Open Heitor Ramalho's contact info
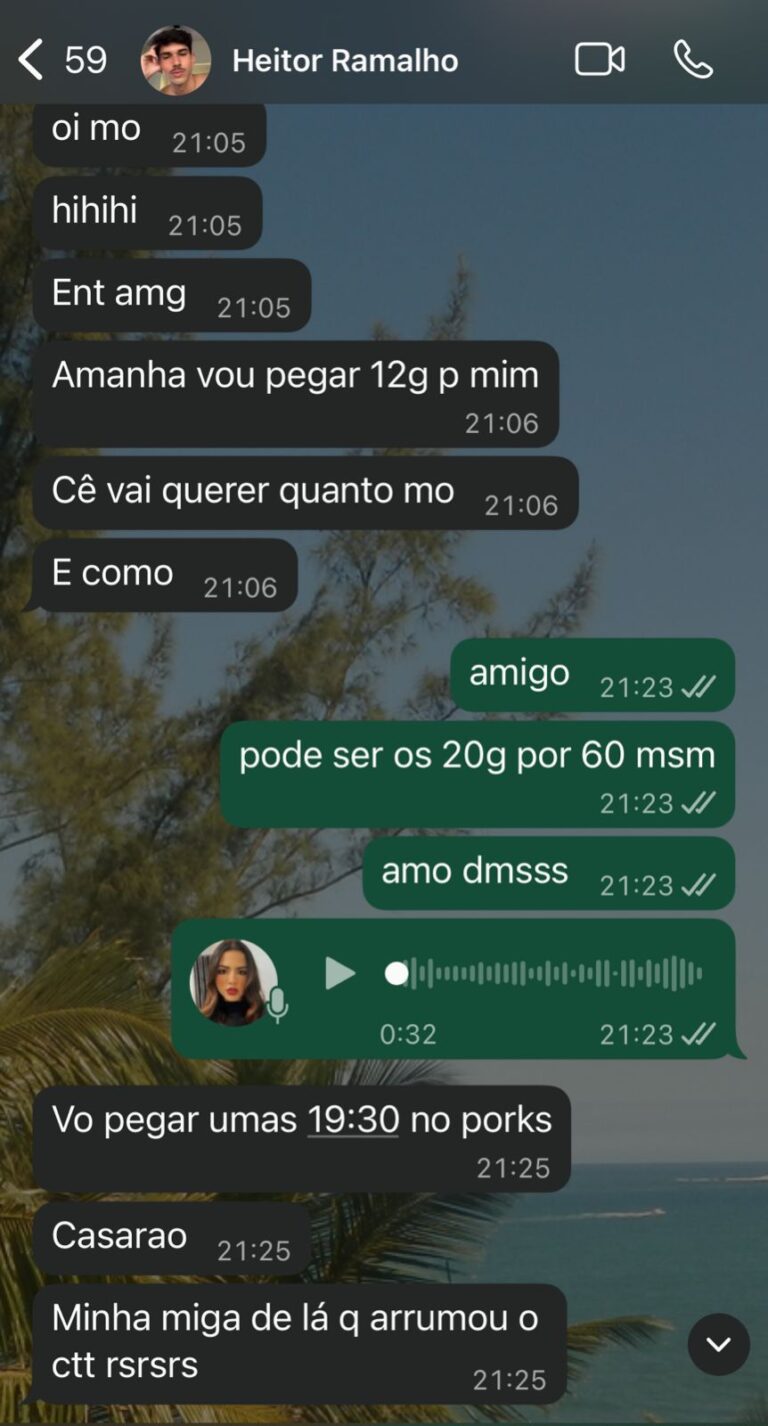768x1426 pixels. tap(345, 61)
